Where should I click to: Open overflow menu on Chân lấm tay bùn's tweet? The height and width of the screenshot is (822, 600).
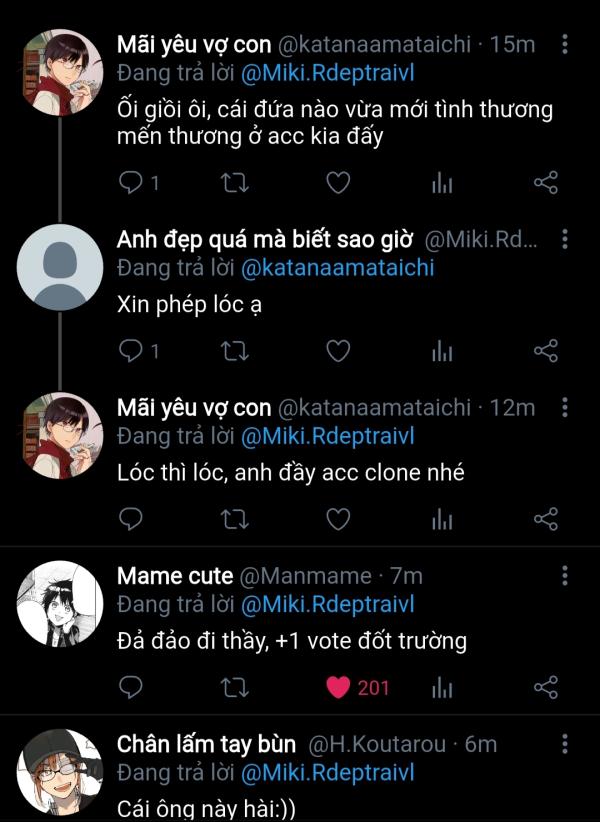click(565, 744)
